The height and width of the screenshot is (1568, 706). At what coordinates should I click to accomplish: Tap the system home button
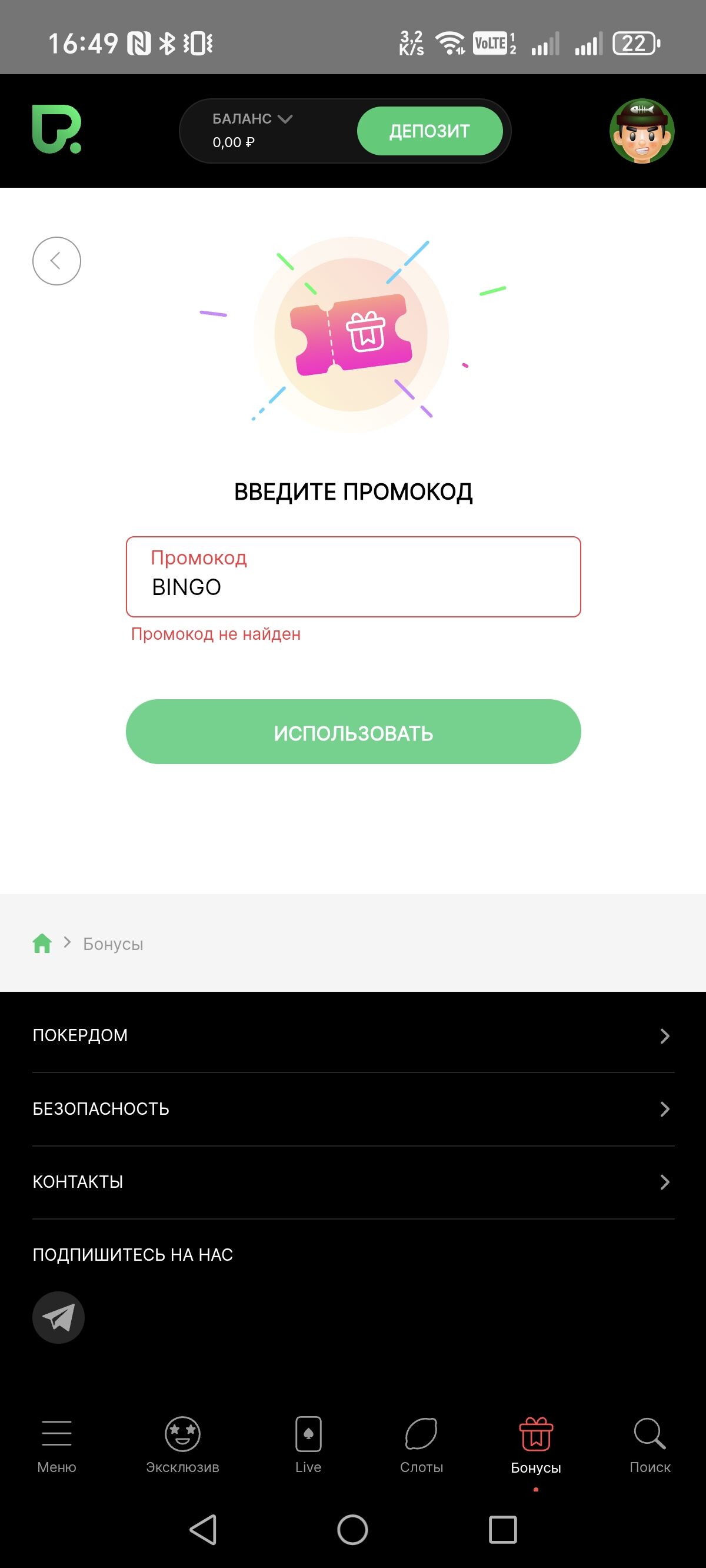tap(353, 1530)
